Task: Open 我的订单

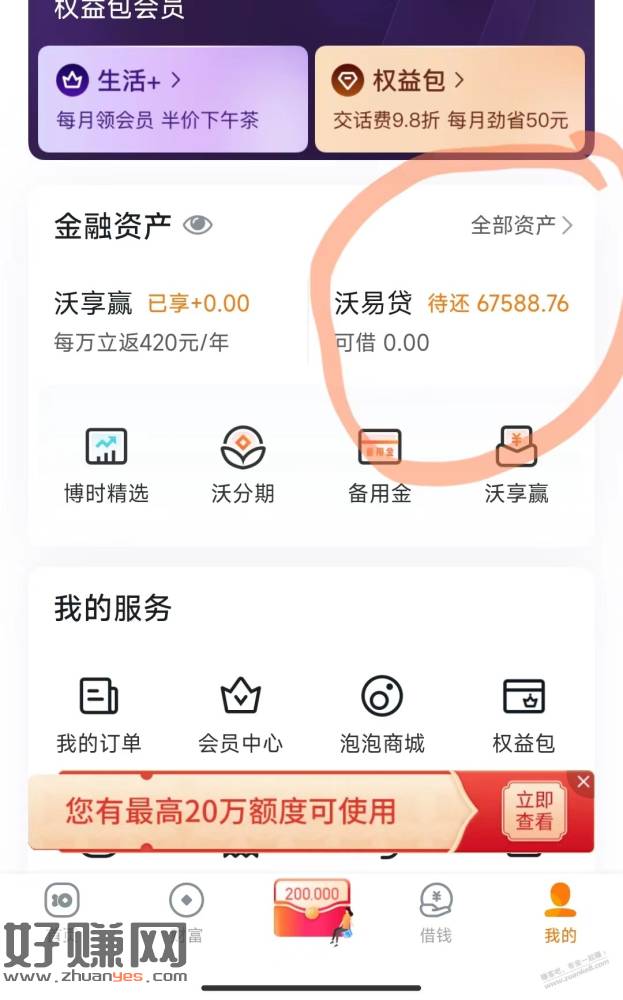Action: click(x=98, y=715)
